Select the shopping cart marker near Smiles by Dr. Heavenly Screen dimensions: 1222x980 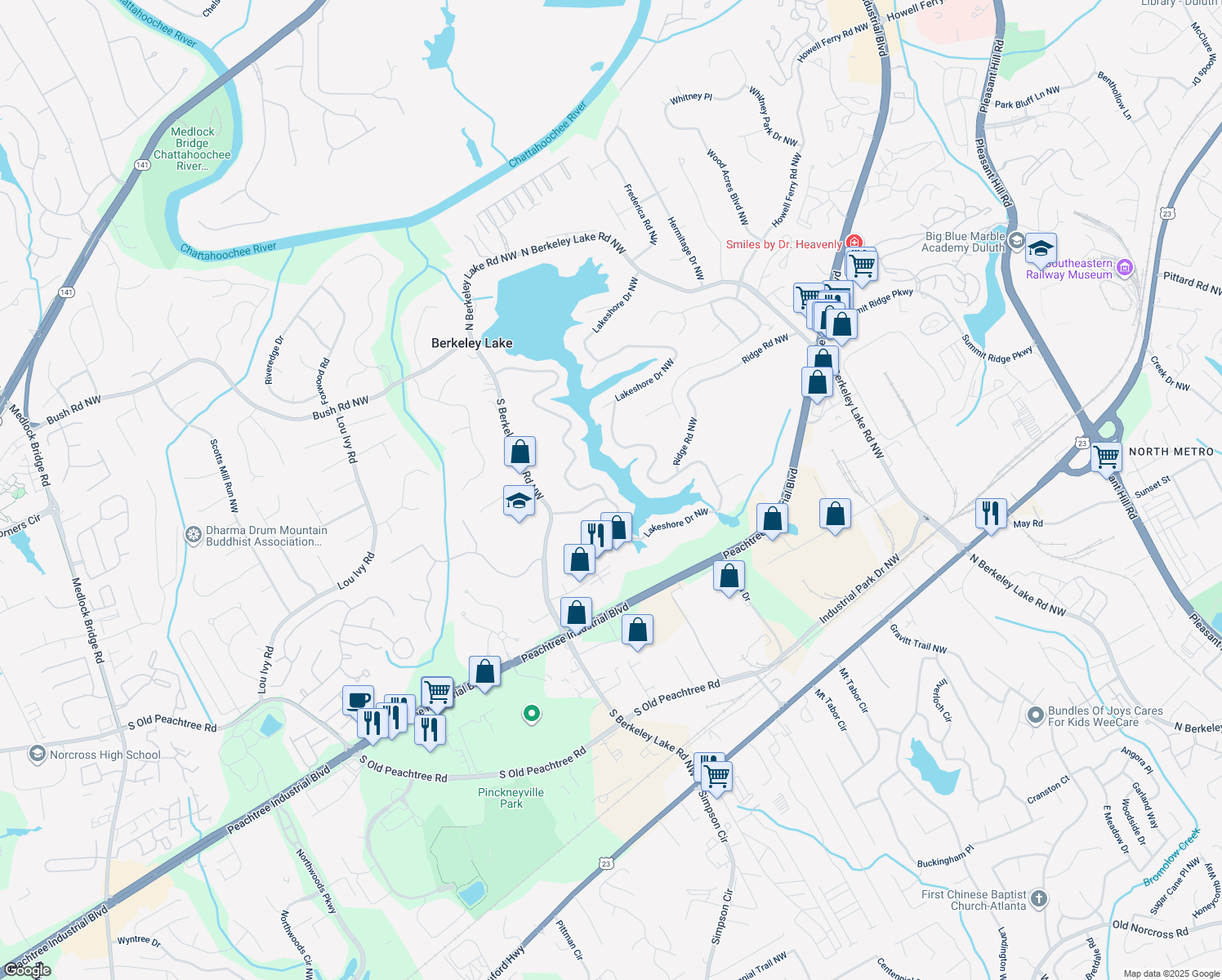click(862, 265)
